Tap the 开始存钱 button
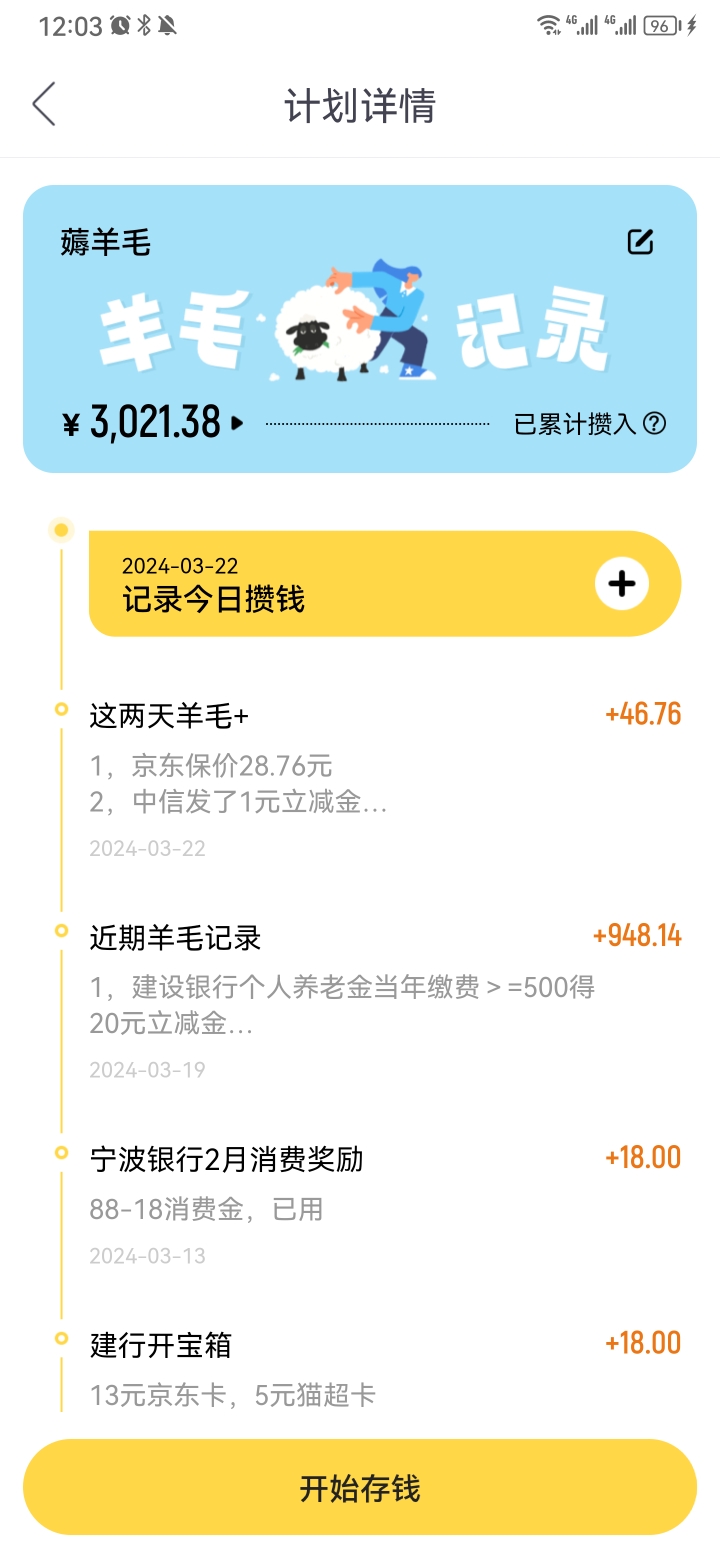Viewport: 720px width, 1560px height. click(x=360, y=1487)
